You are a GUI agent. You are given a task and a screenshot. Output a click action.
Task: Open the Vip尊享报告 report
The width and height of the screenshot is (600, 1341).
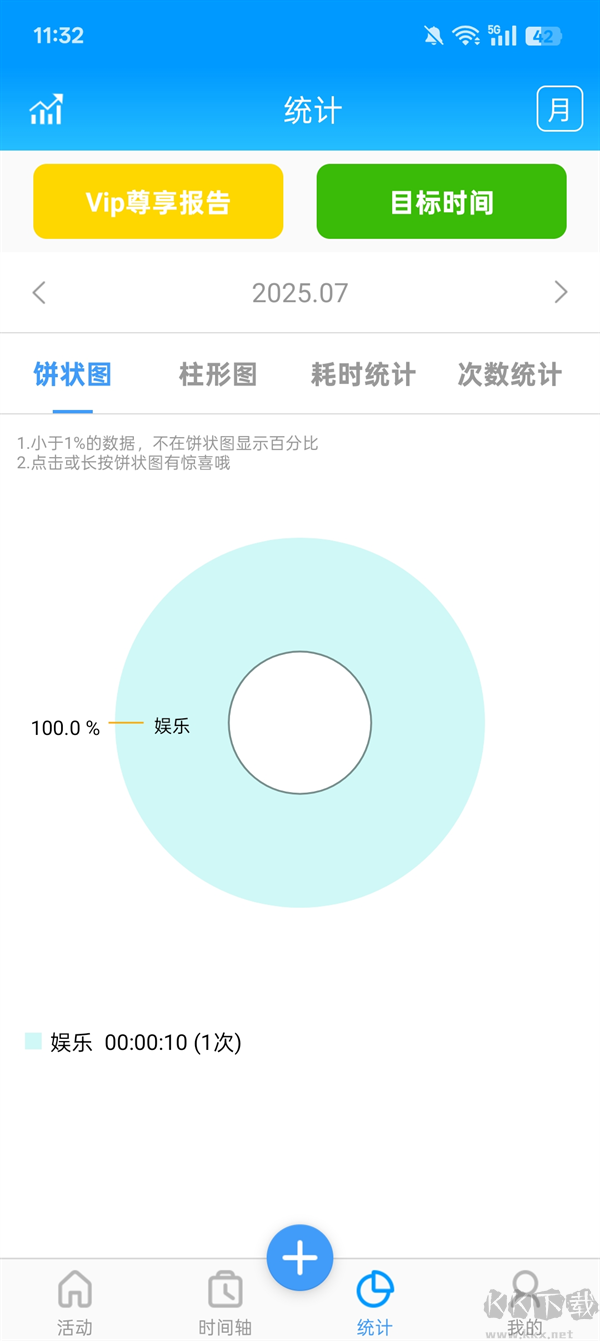pos(158,202)
